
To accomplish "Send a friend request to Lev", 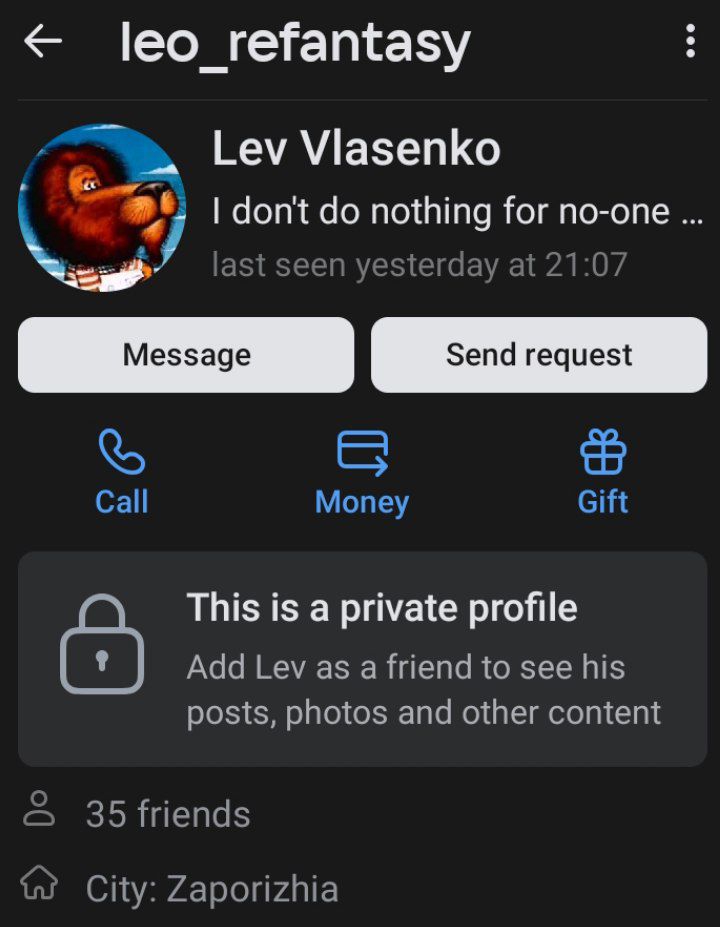I will pos(539,355).
